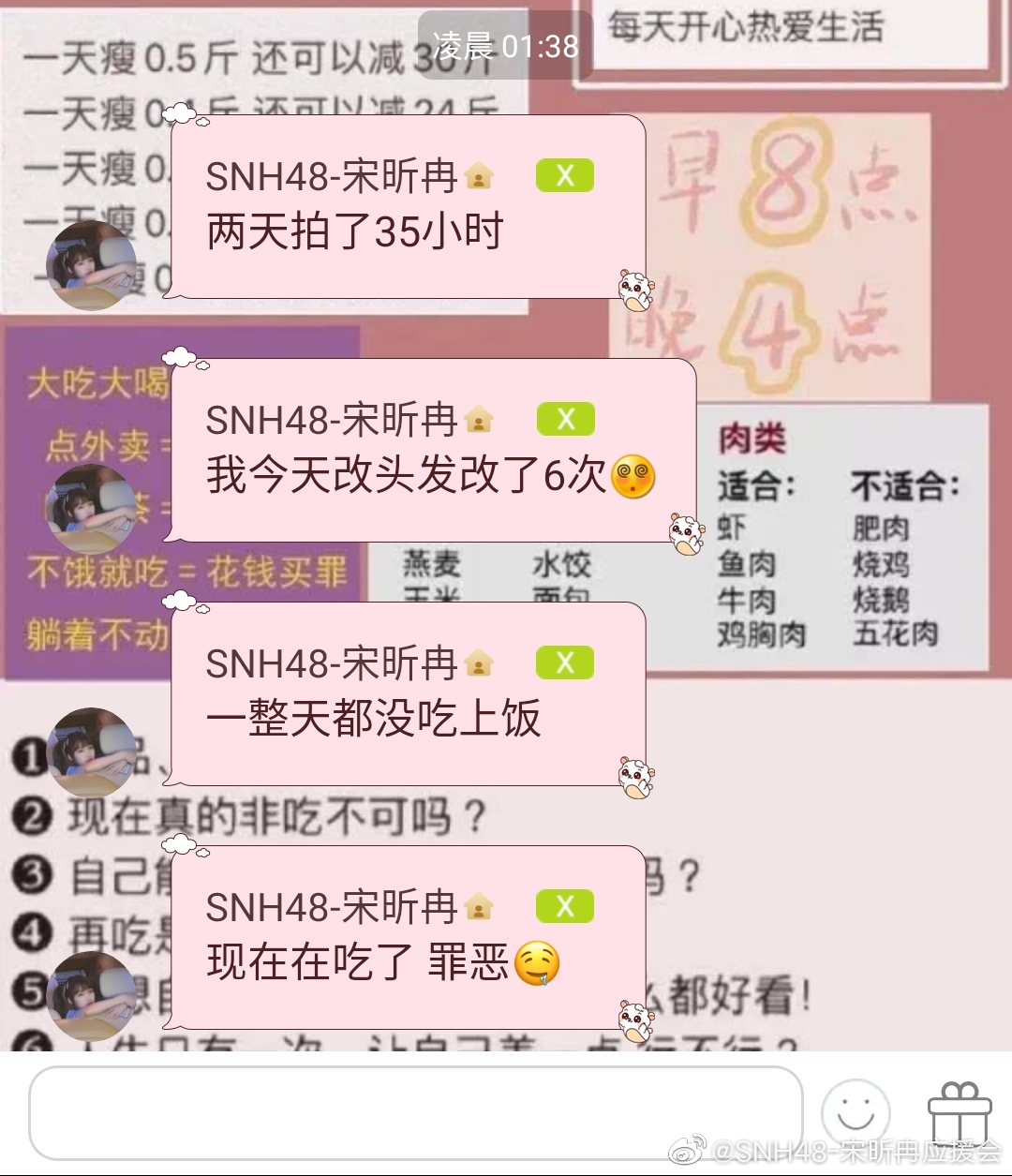Screen dimensions: 1012x1176
Task: Open the emoji smiley picker
Action: (856, 1113)
